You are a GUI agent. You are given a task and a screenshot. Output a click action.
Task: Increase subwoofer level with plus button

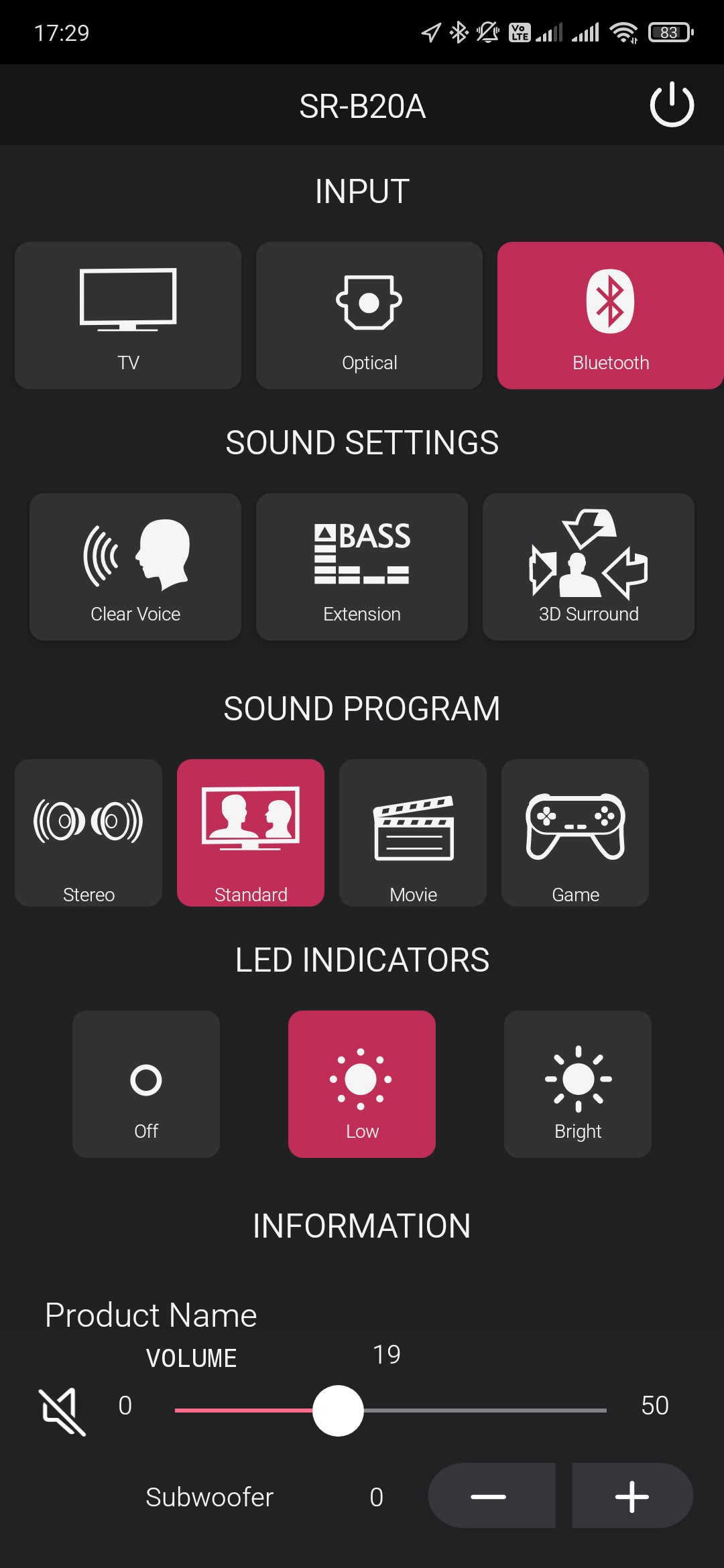632,1496
